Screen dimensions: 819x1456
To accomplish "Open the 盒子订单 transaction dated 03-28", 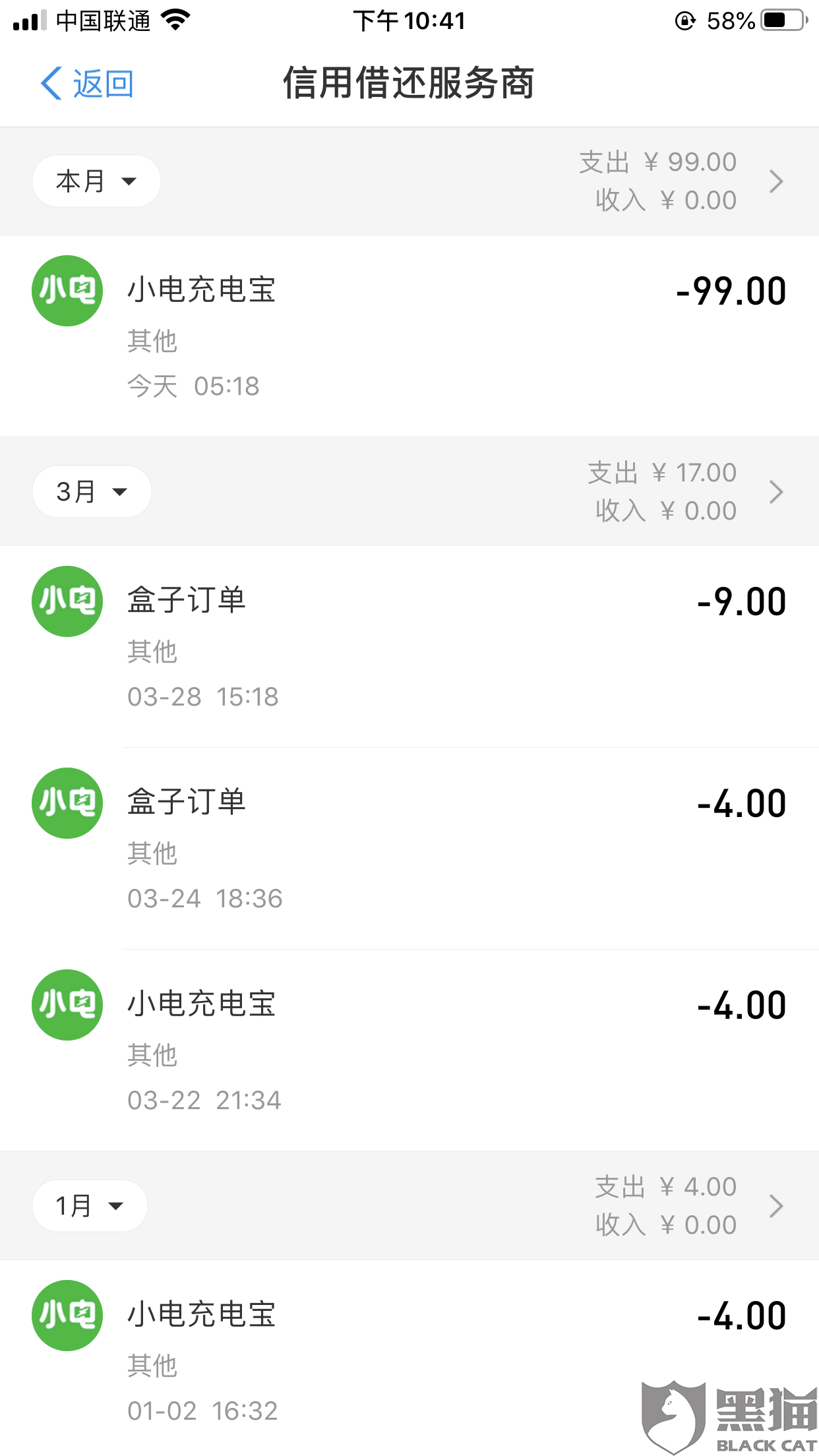I will (409, 647).
